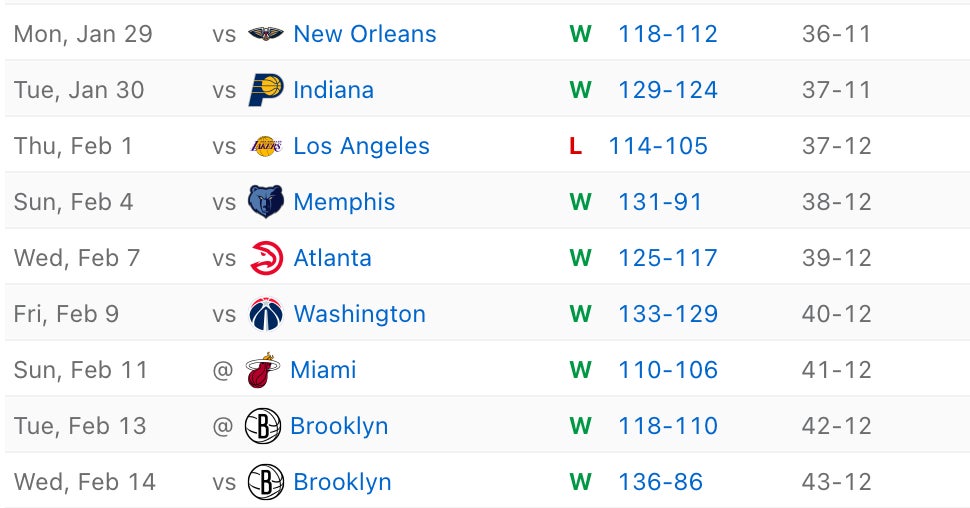Open Brooklyn link in Feb 14 game

342,482
